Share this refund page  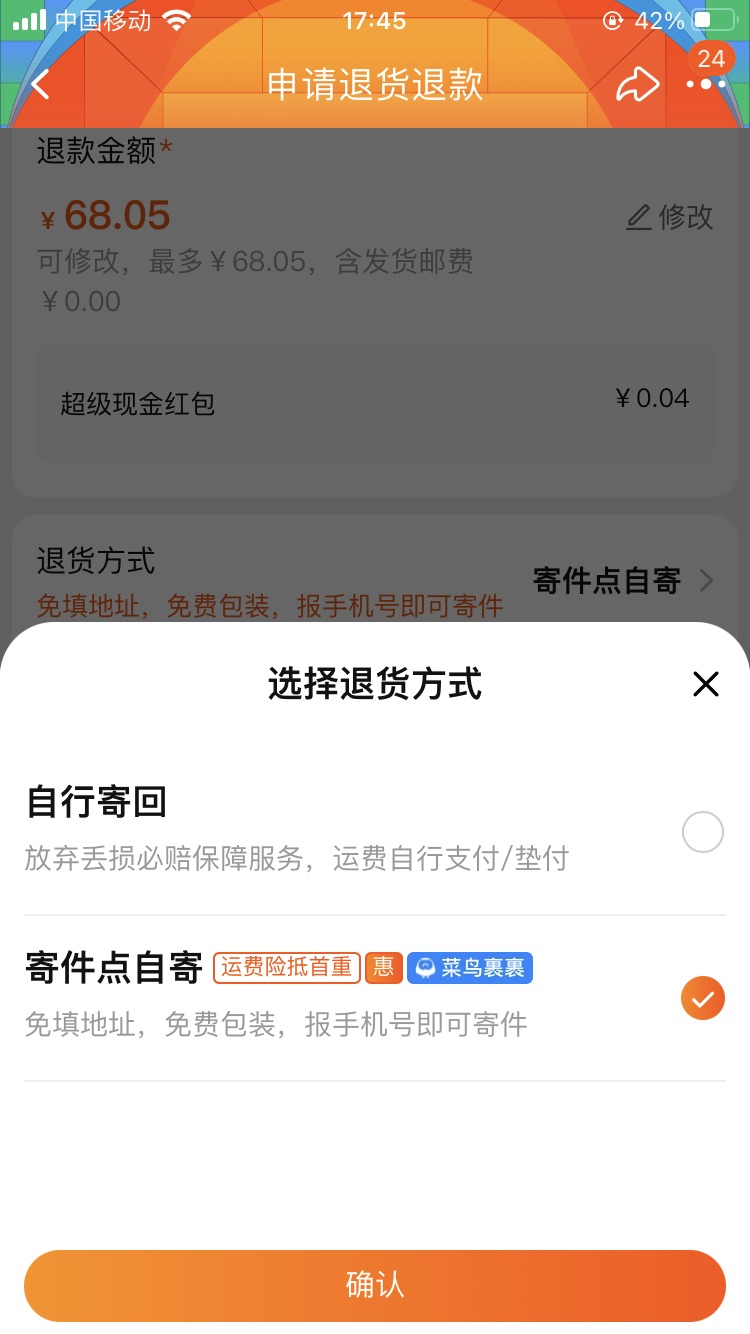(x=637, y=85)
